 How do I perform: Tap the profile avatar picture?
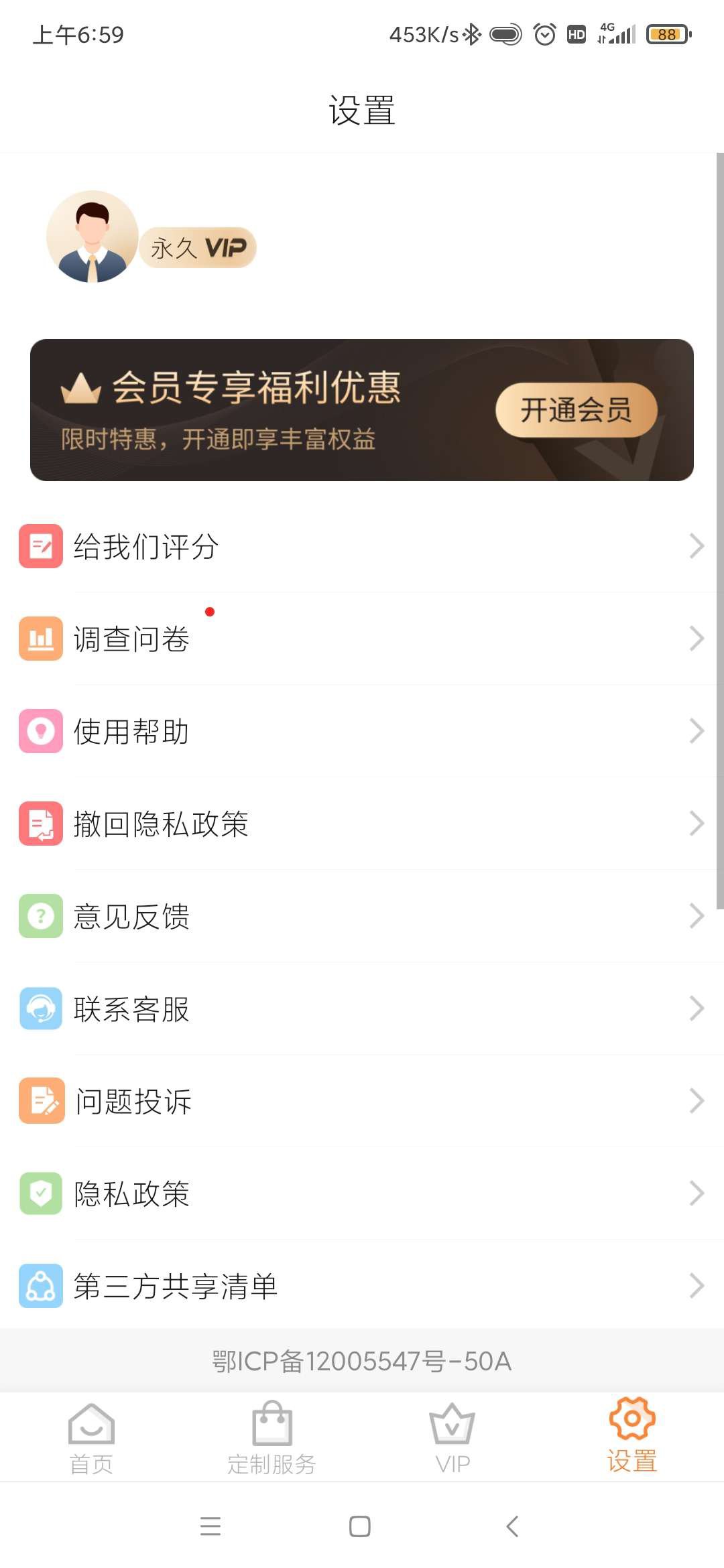pyautogui.click(x=92, y=237)
